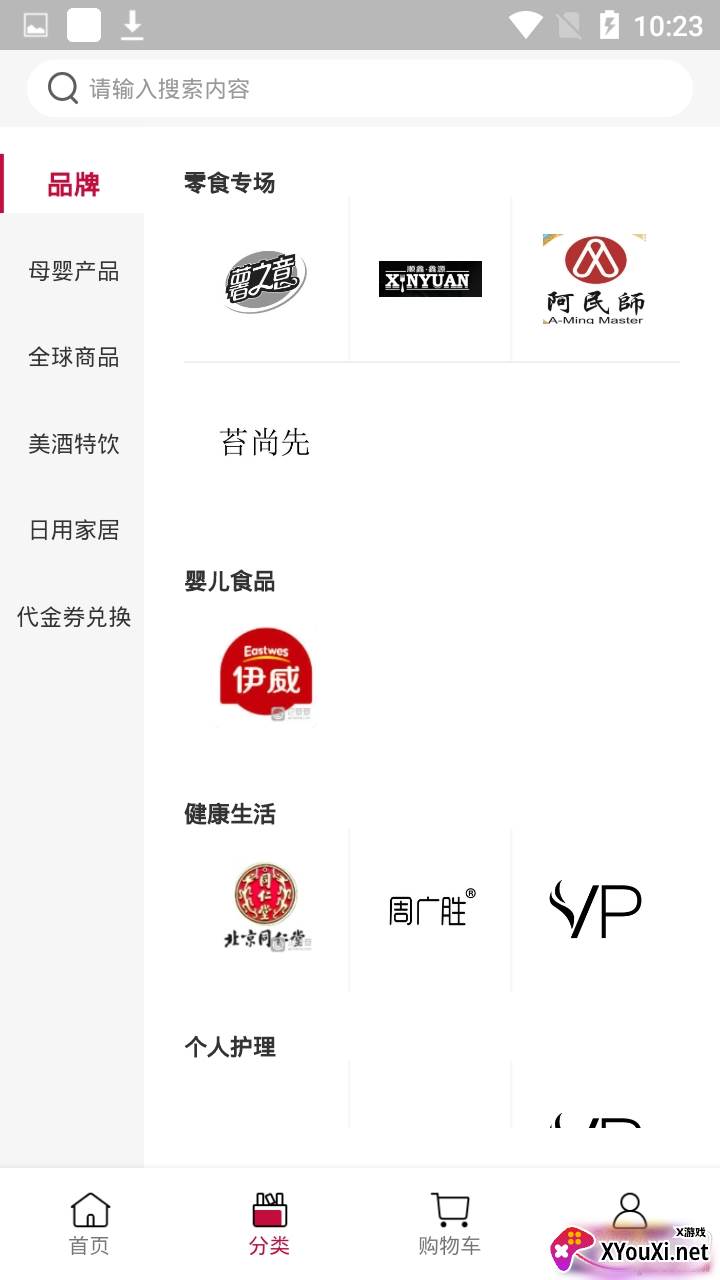Open the 伊威 Eastwes brand
Image resolution: width=720 pixels, height=1280 pixels.
266,676
